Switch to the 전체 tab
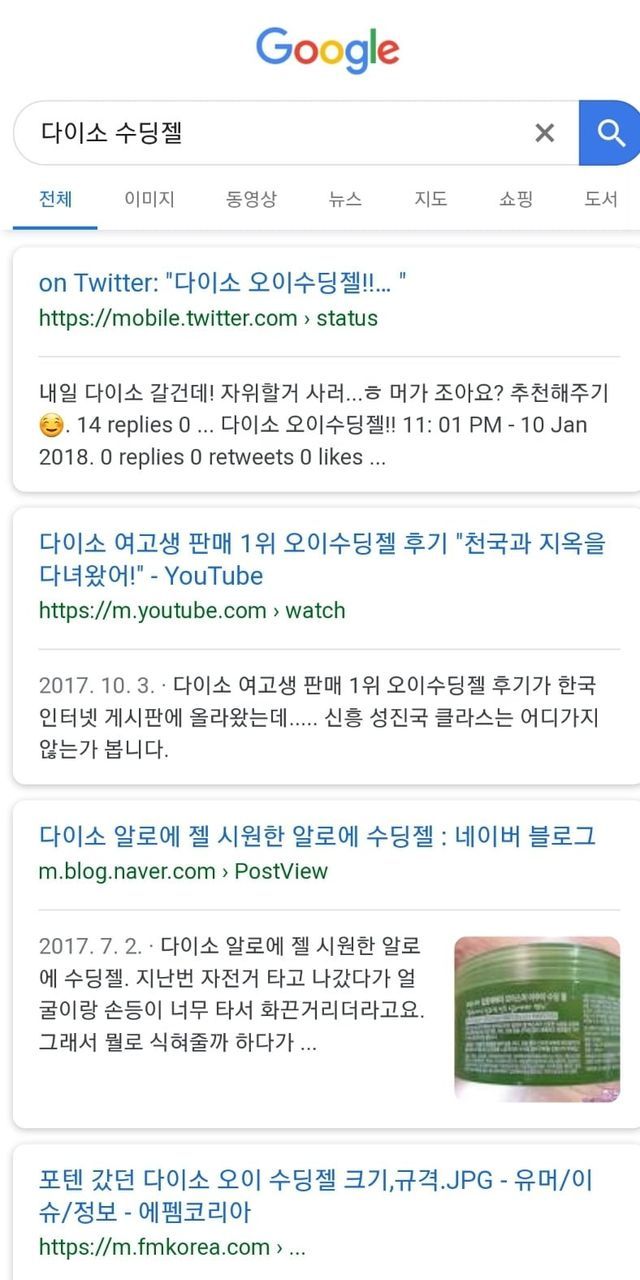The height and width of the screenshot is (1280, 640). point(55,199)
